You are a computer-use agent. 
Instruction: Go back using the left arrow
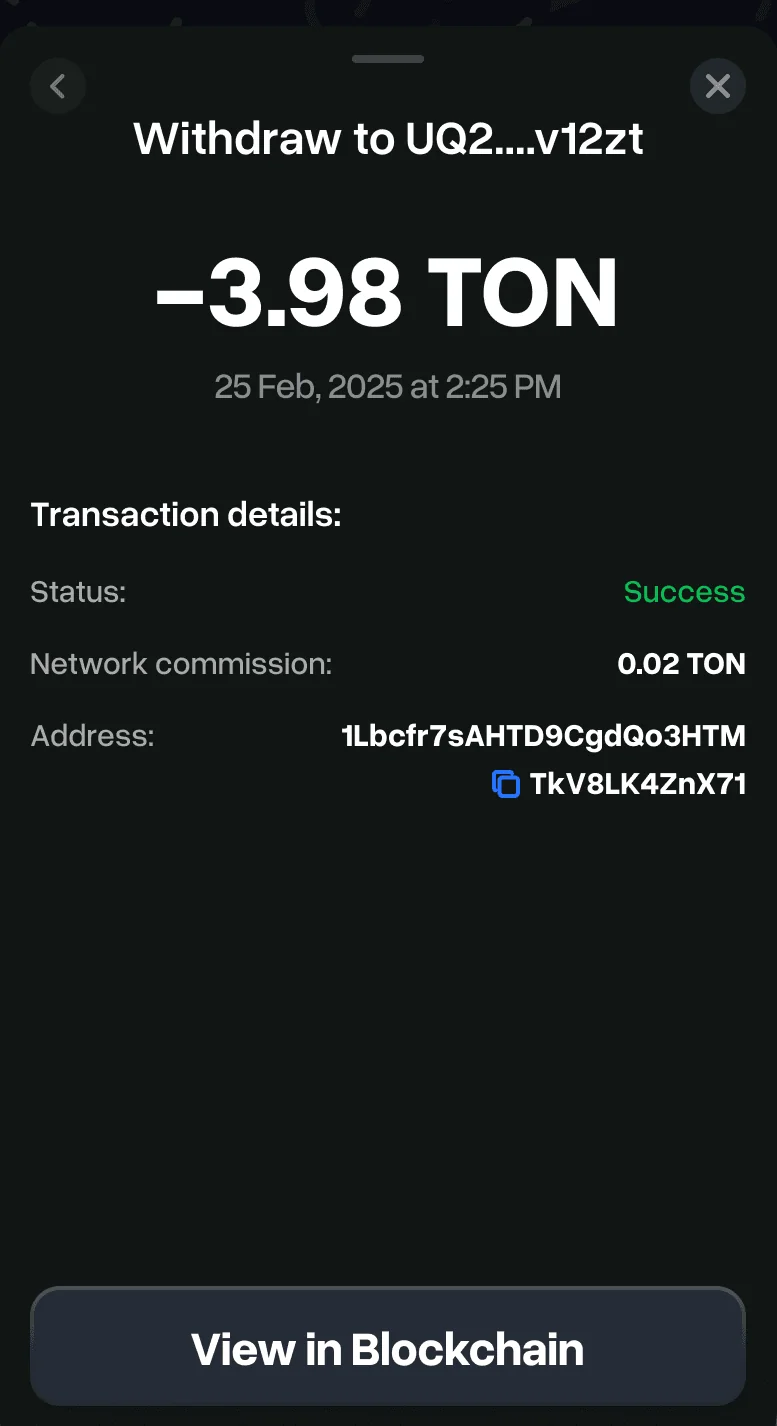tap(58, 87)
